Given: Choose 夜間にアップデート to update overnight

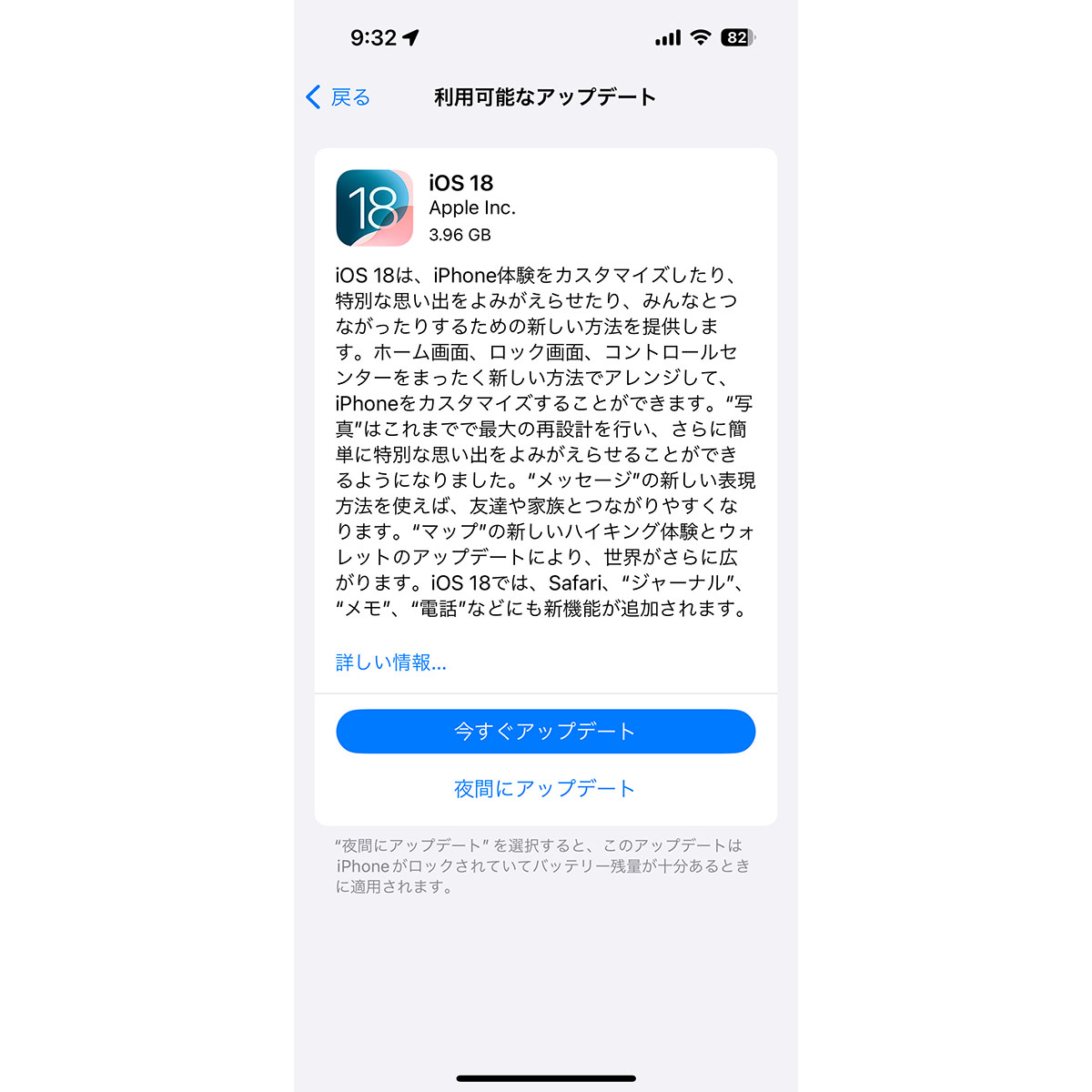Looking at the screenshot, I should 544,789.
